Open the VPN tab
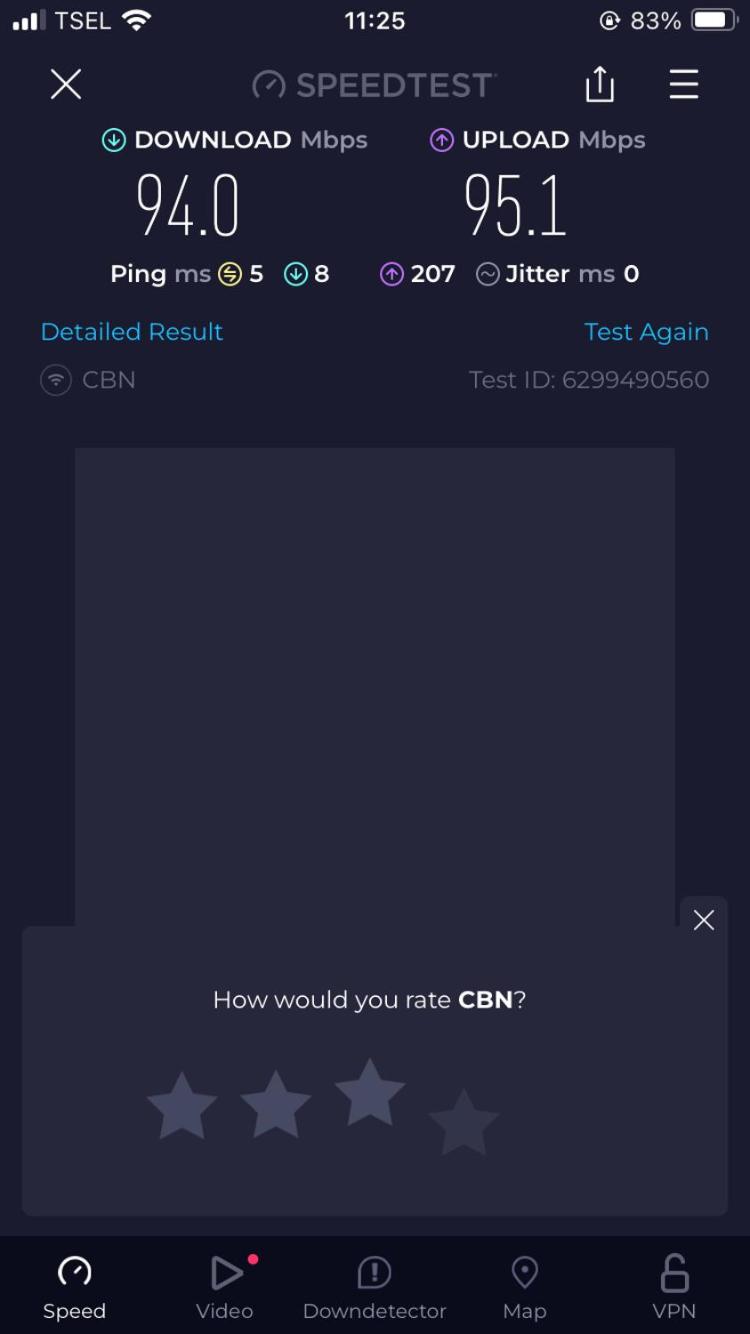 674,1287
